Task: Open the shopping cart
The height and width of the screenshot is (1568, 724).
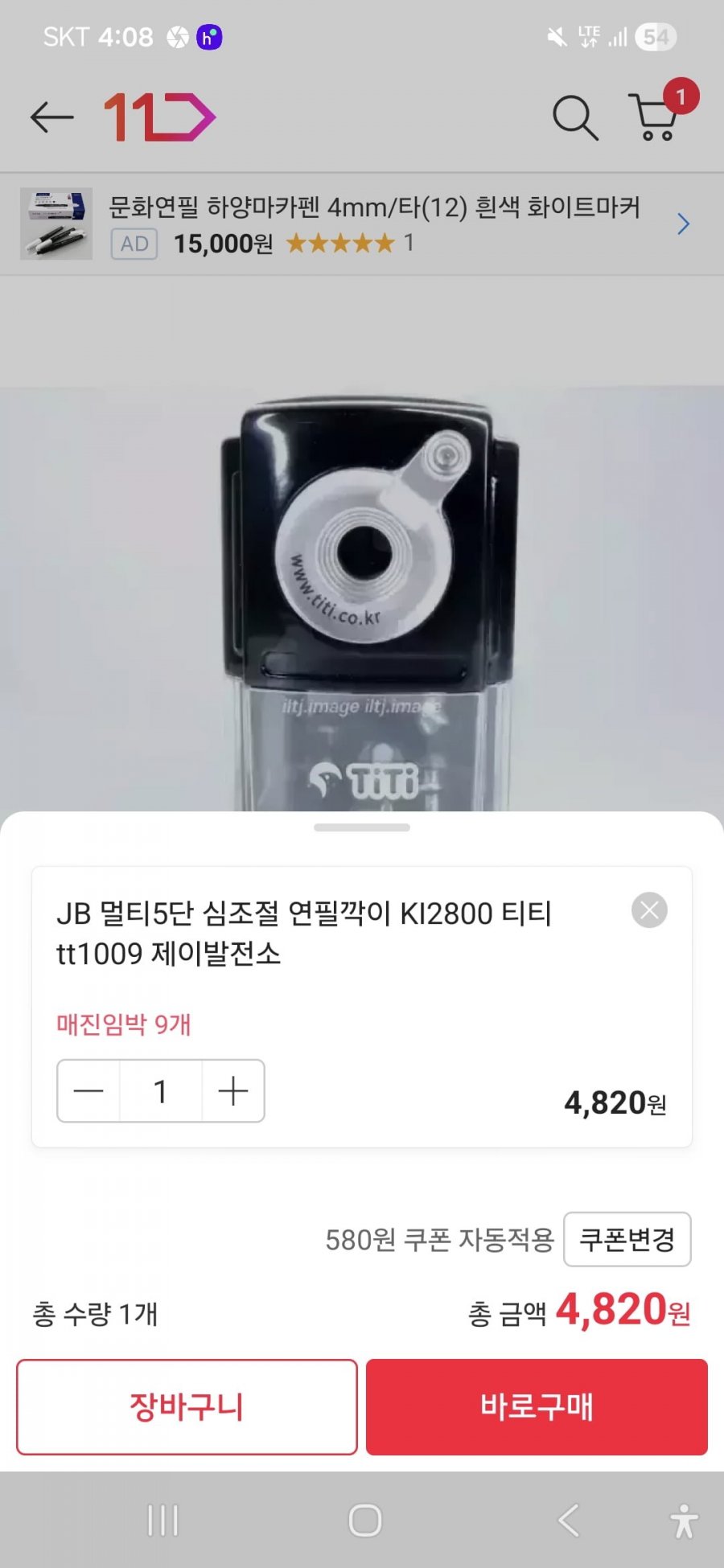Action: click(656, 117)
